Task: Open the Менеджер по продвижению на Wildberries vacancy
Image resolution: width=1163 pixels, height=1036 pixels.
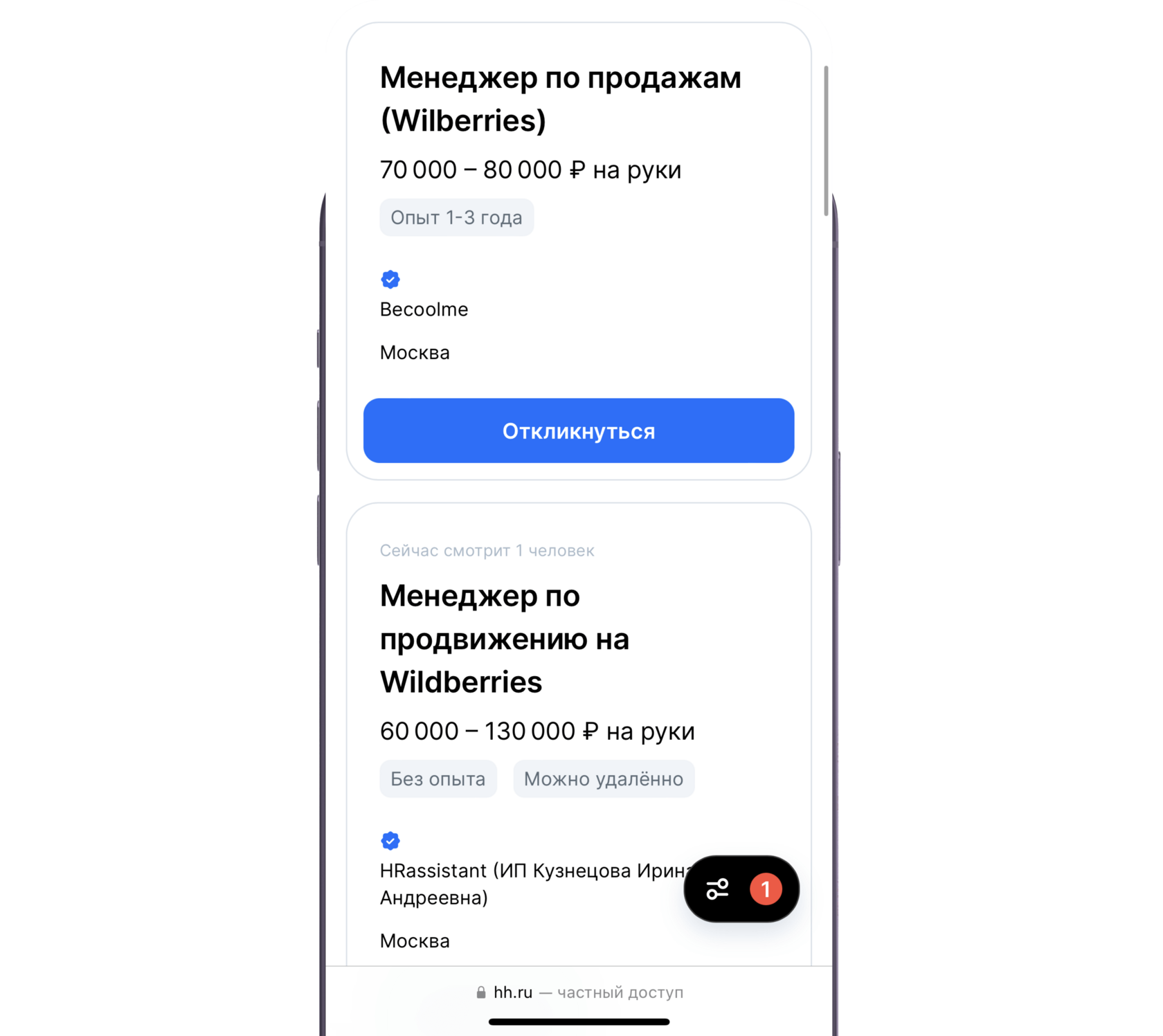Action: click(x=504, y=638)
